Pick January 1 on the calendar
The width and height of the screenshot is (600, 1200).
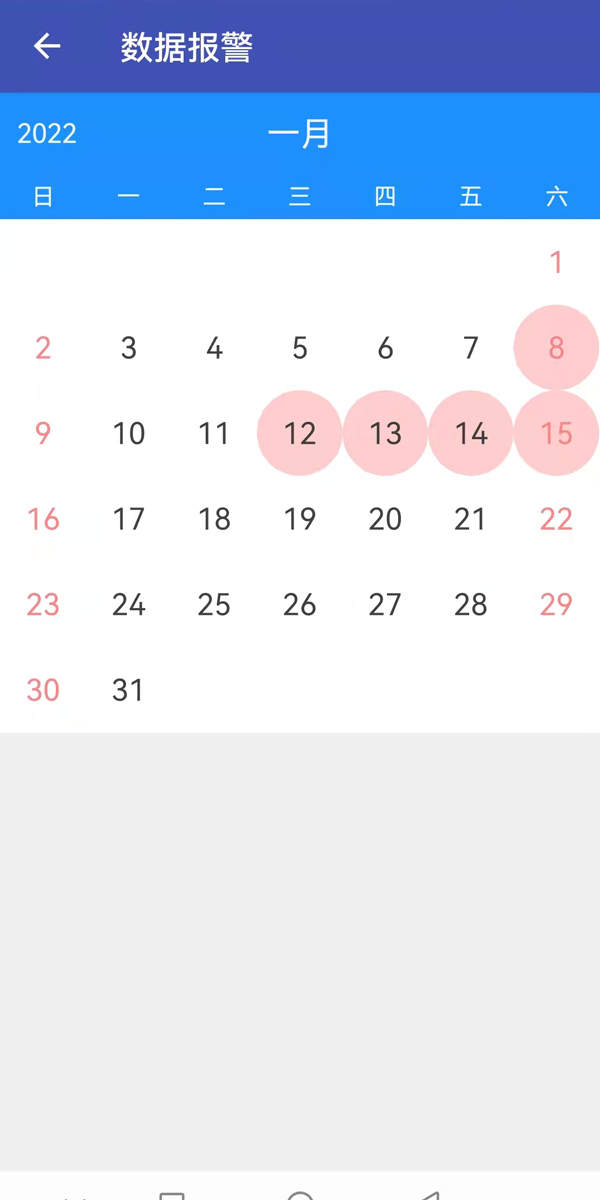tap(556, 263)
